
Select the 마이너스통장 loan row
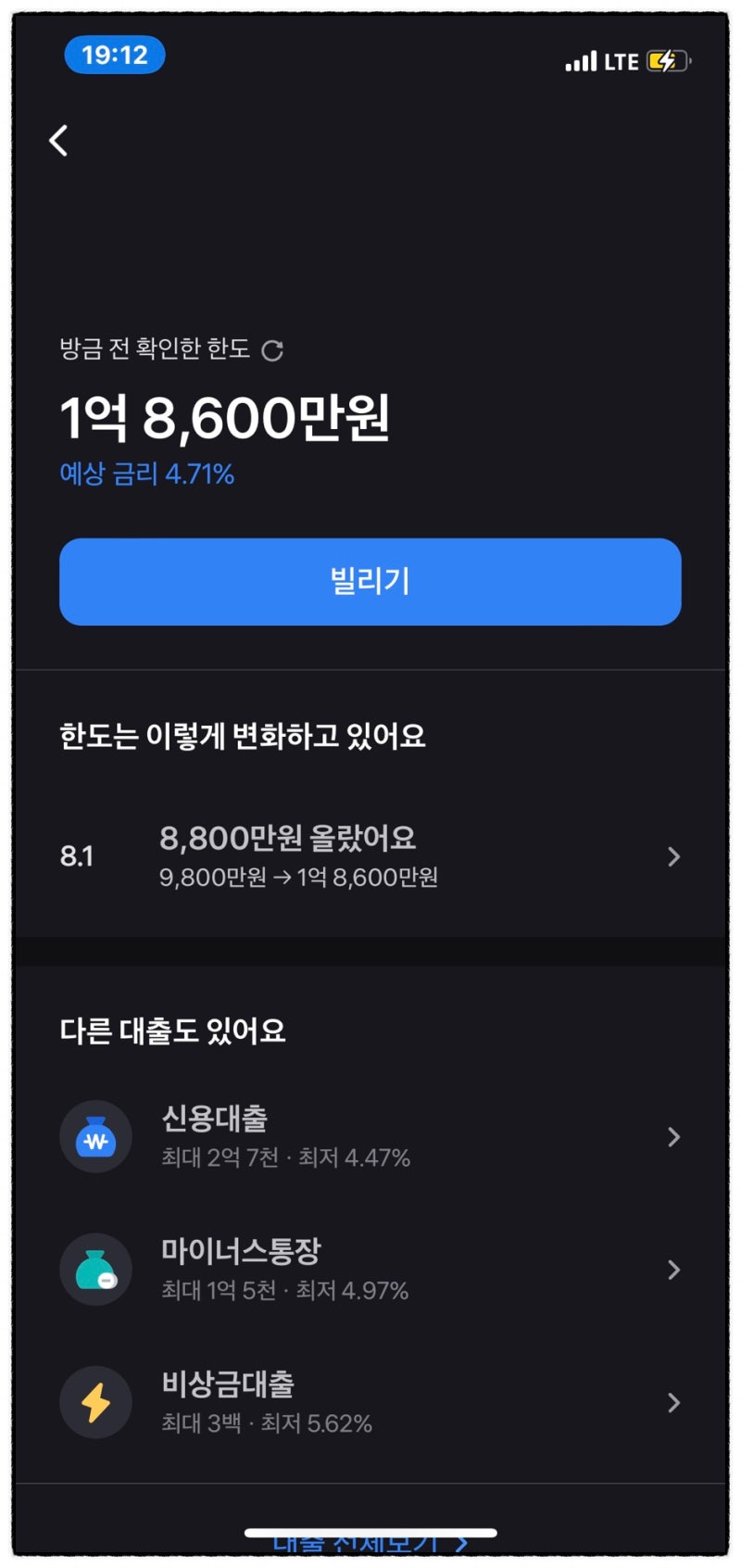coord(370,1270)
